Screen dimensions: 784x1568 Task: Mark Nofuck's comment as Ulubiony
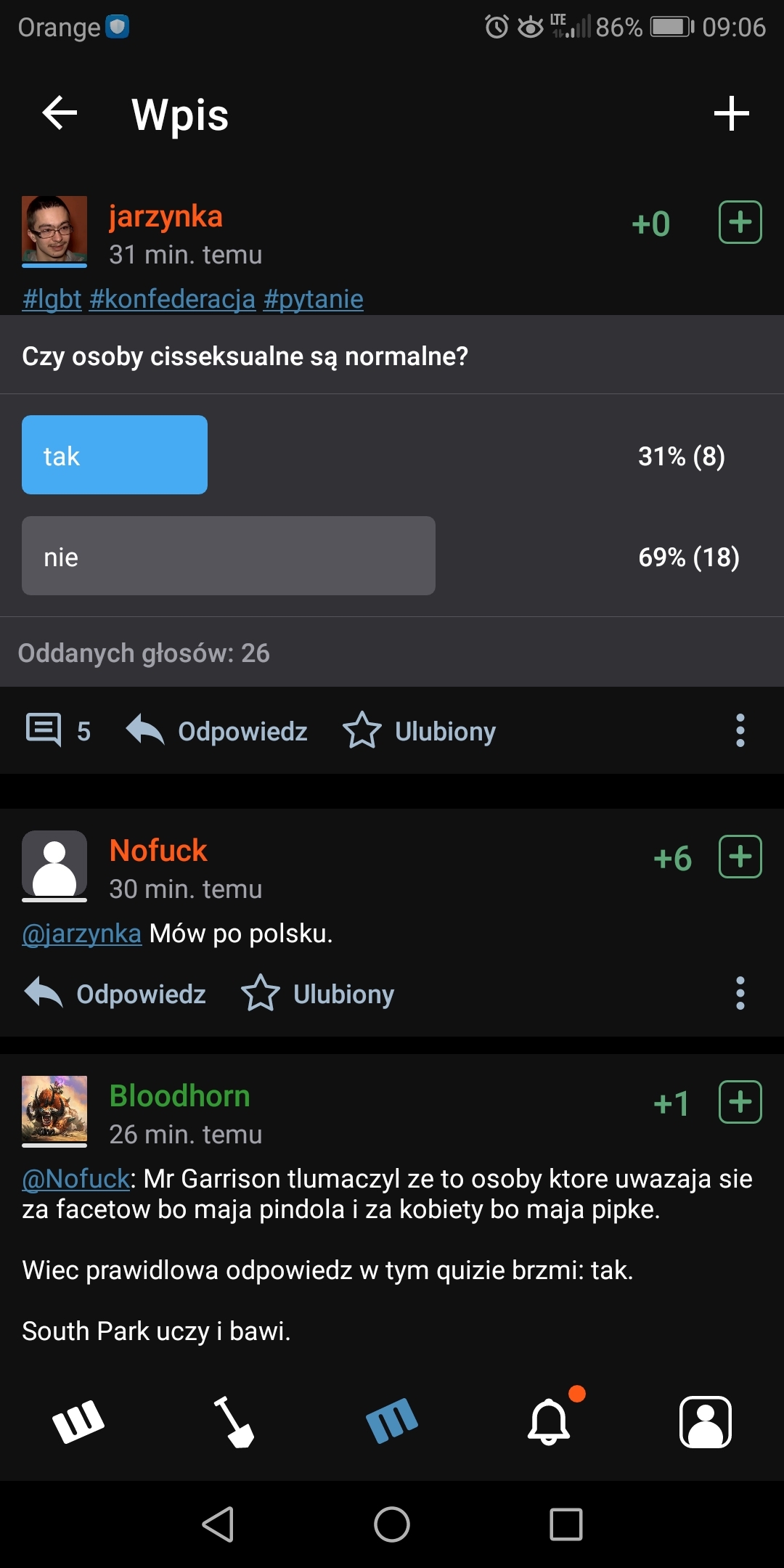pos(318,993)
